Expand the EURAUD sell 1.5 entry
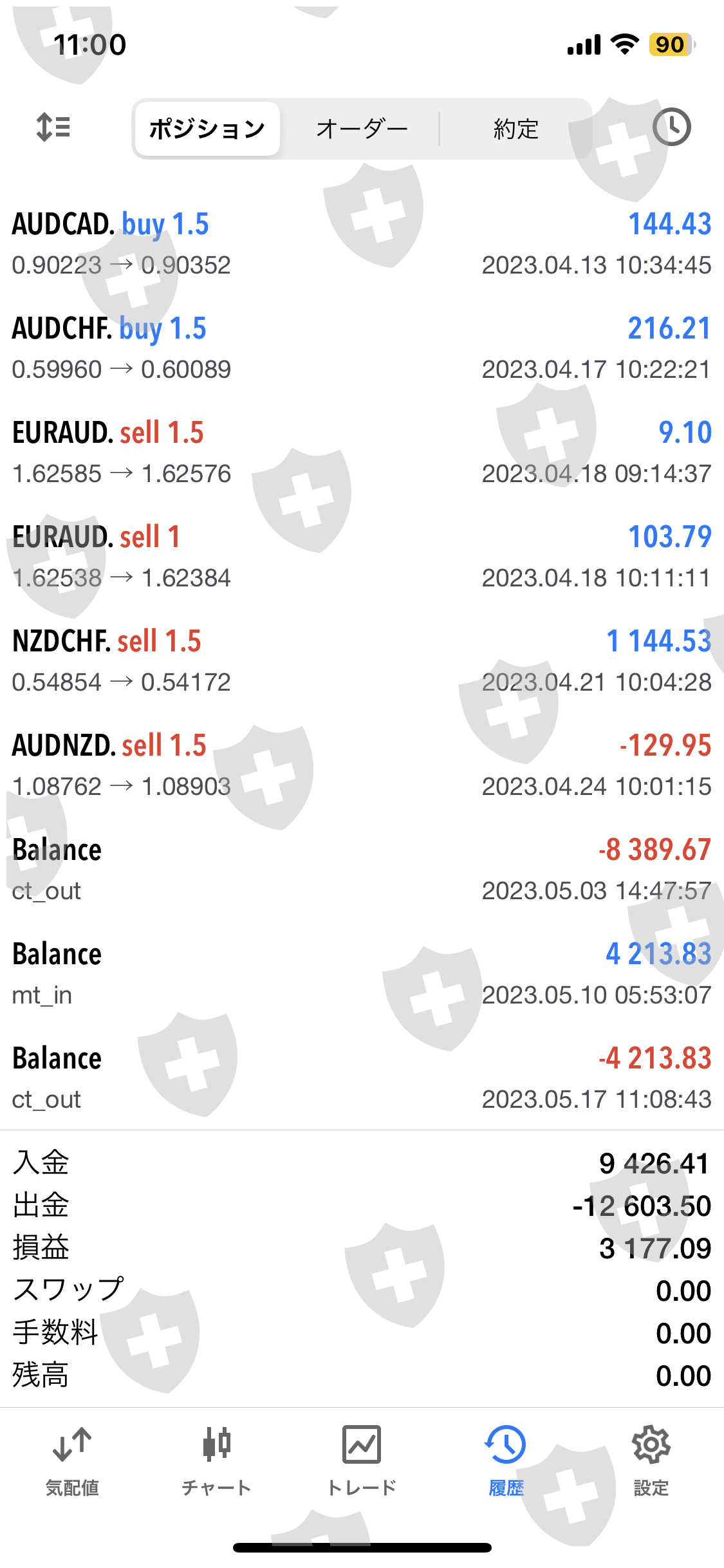Viewport: 724px width, 1568px height. [362, 453]
